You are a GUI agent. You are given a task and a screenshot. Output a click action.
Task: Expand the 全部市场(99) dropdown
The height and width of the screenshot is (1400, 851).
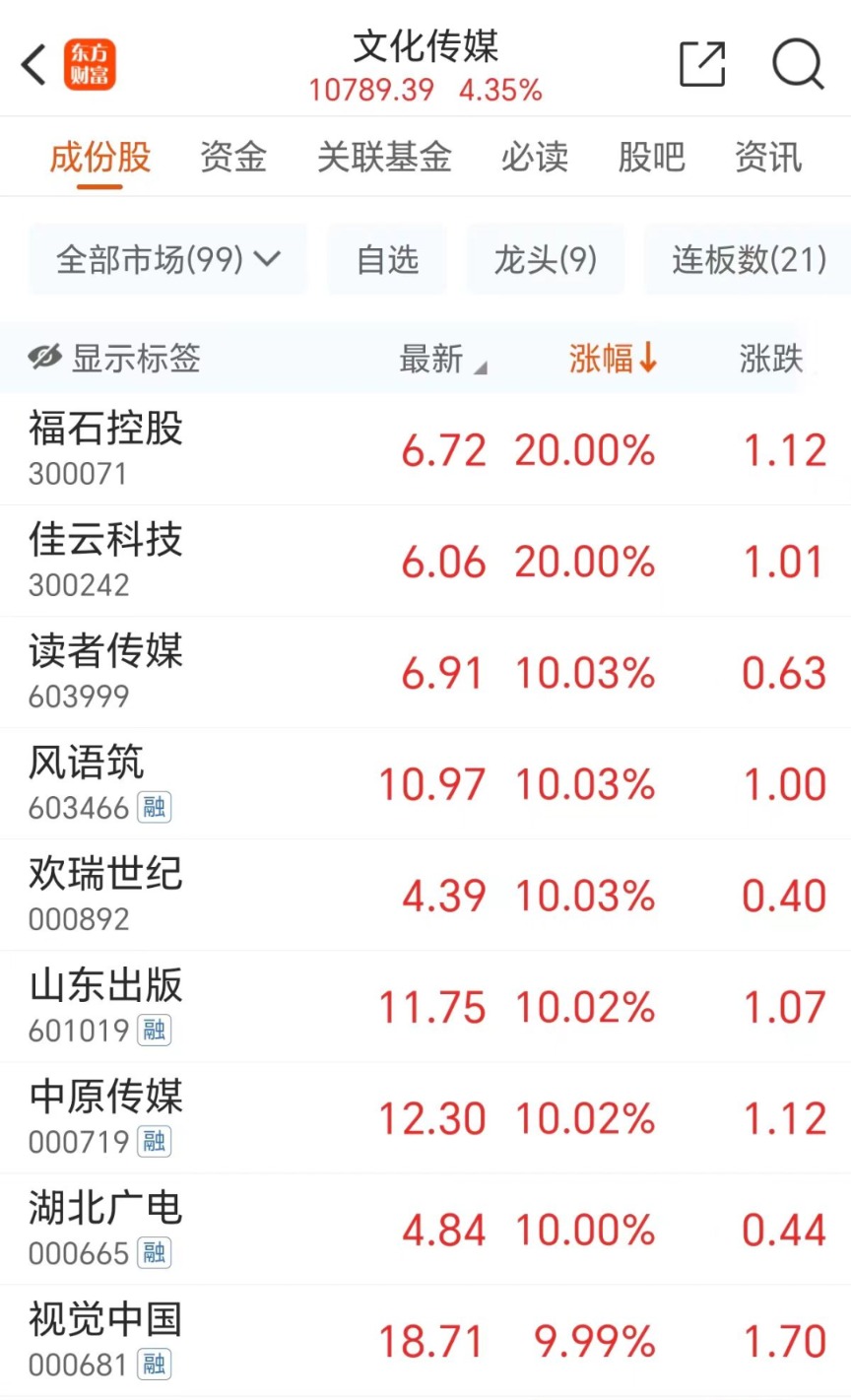pos(168,259)
